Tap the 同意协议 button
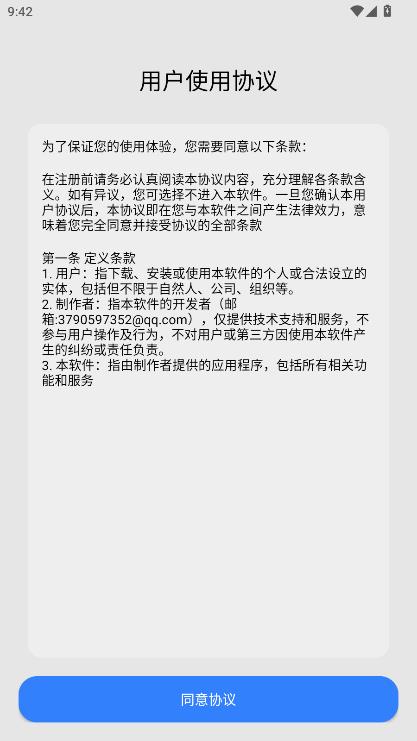Screen dimensions: 417x741 click(208, 699)
